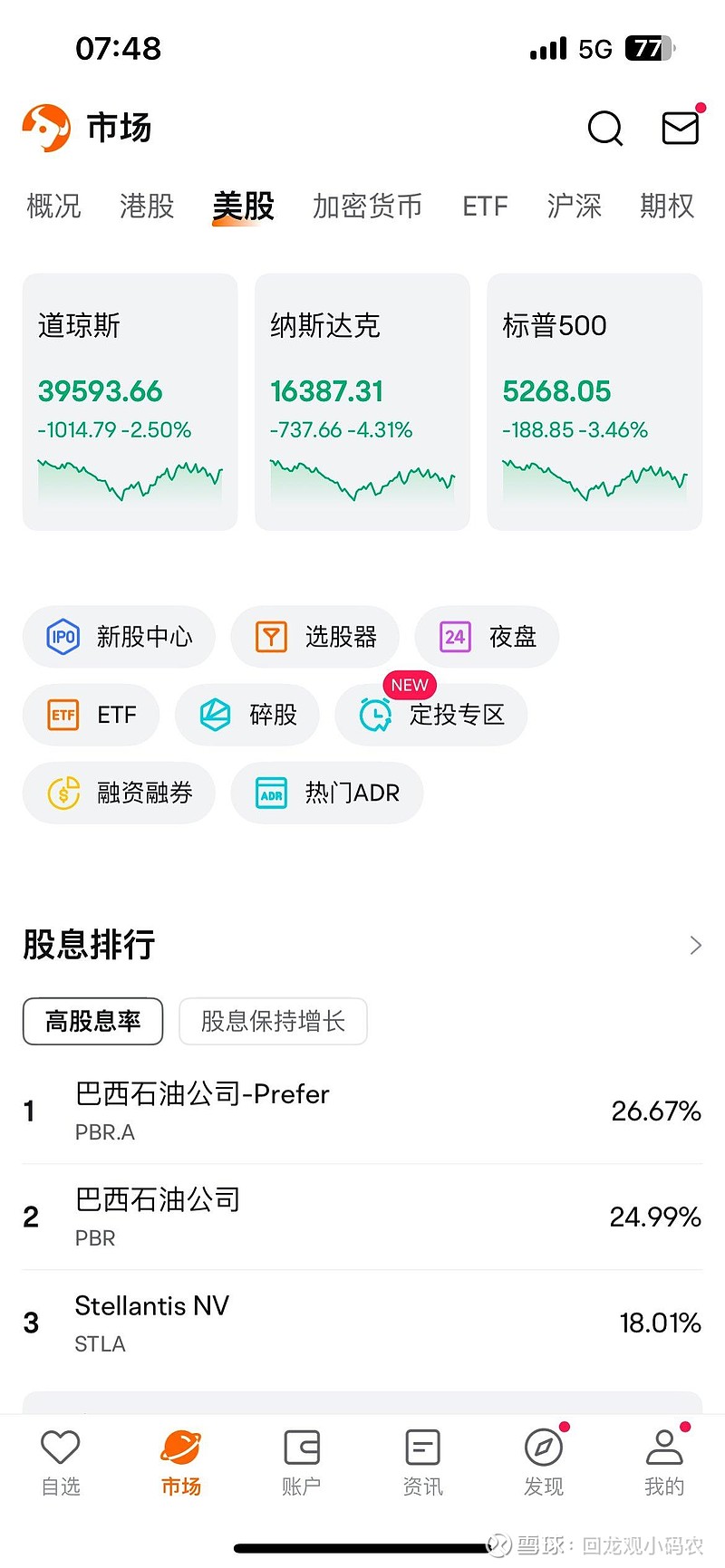
Task: Enable the 高股息率 filter
Action: pyautogui.click(x=92, y=1021)
